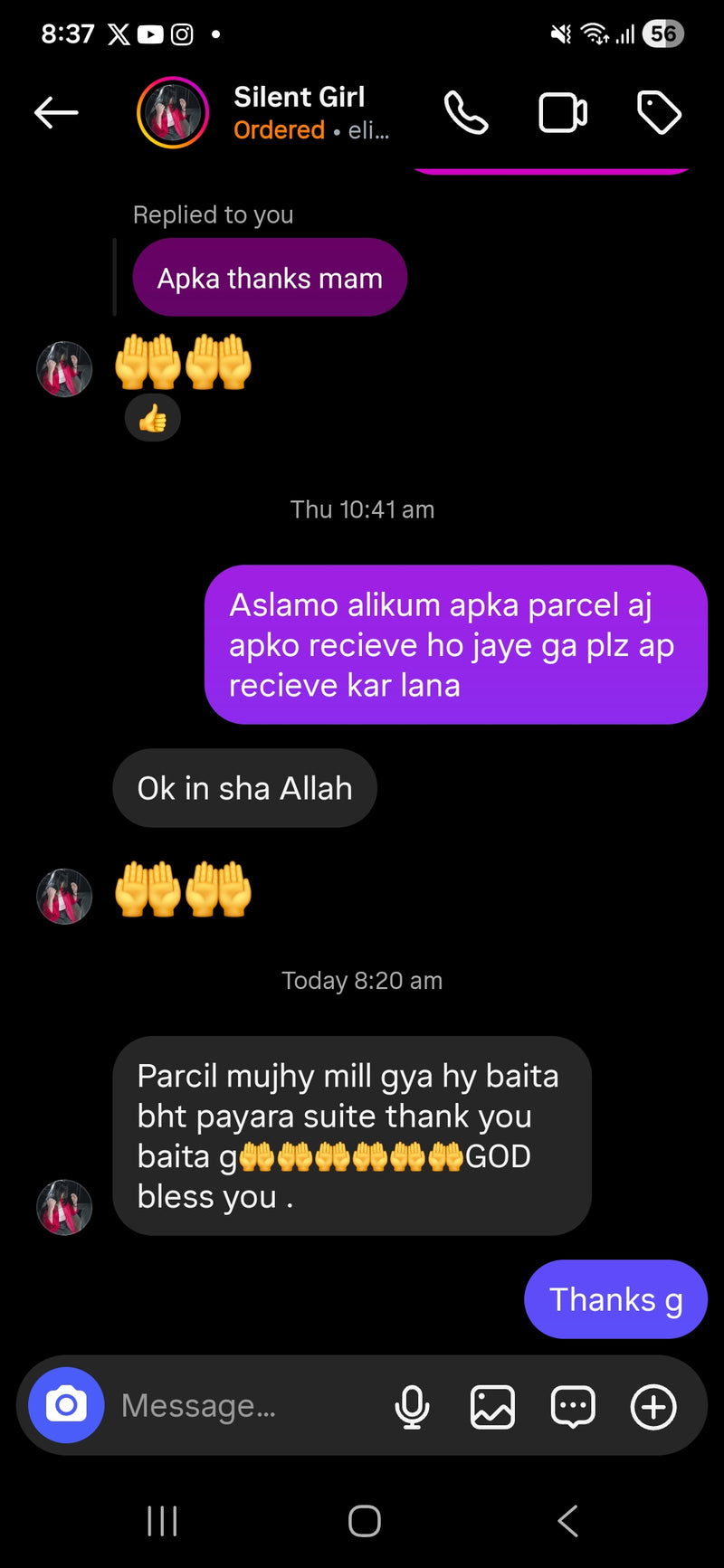Screen dimensions: 724x1568
Task: Select the thumbs up reaction emoji
Action: tap(152, 417)
